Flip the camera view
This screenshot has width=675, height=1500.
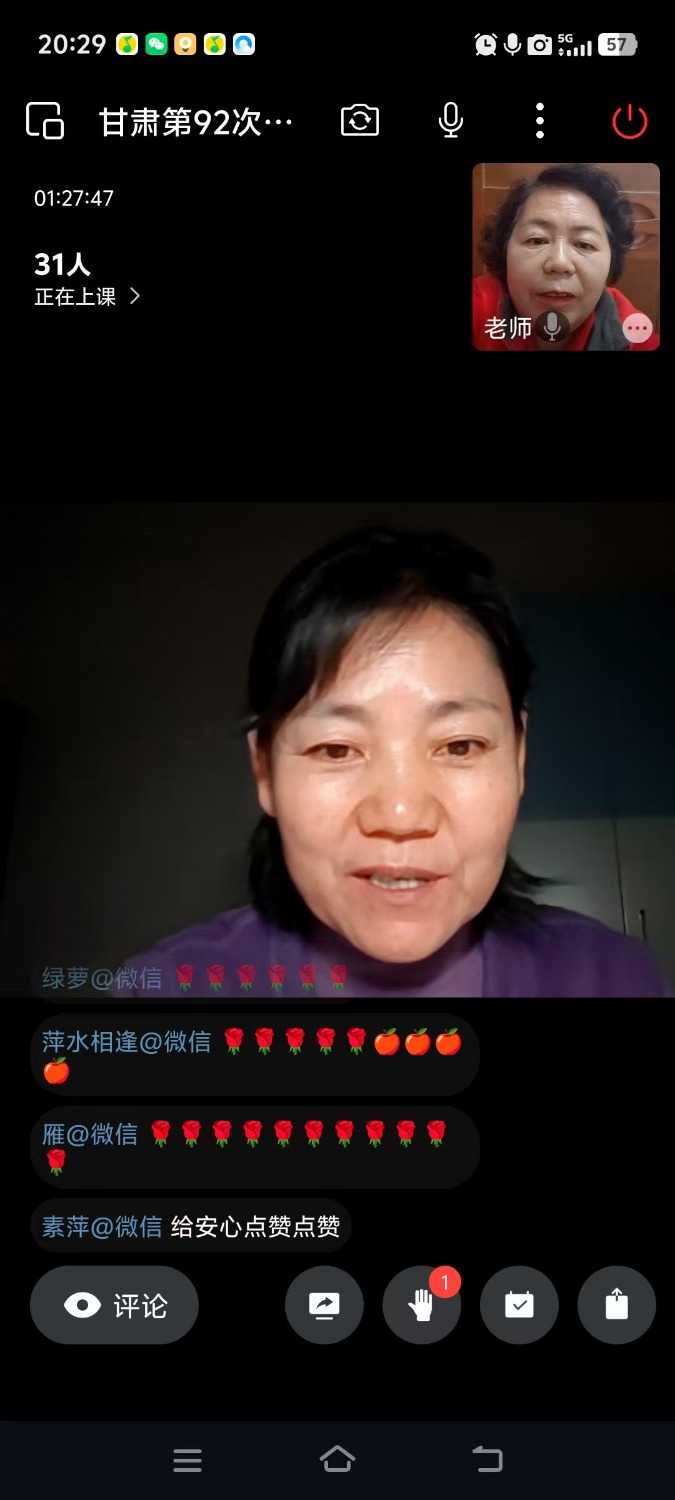click(360, 121)
